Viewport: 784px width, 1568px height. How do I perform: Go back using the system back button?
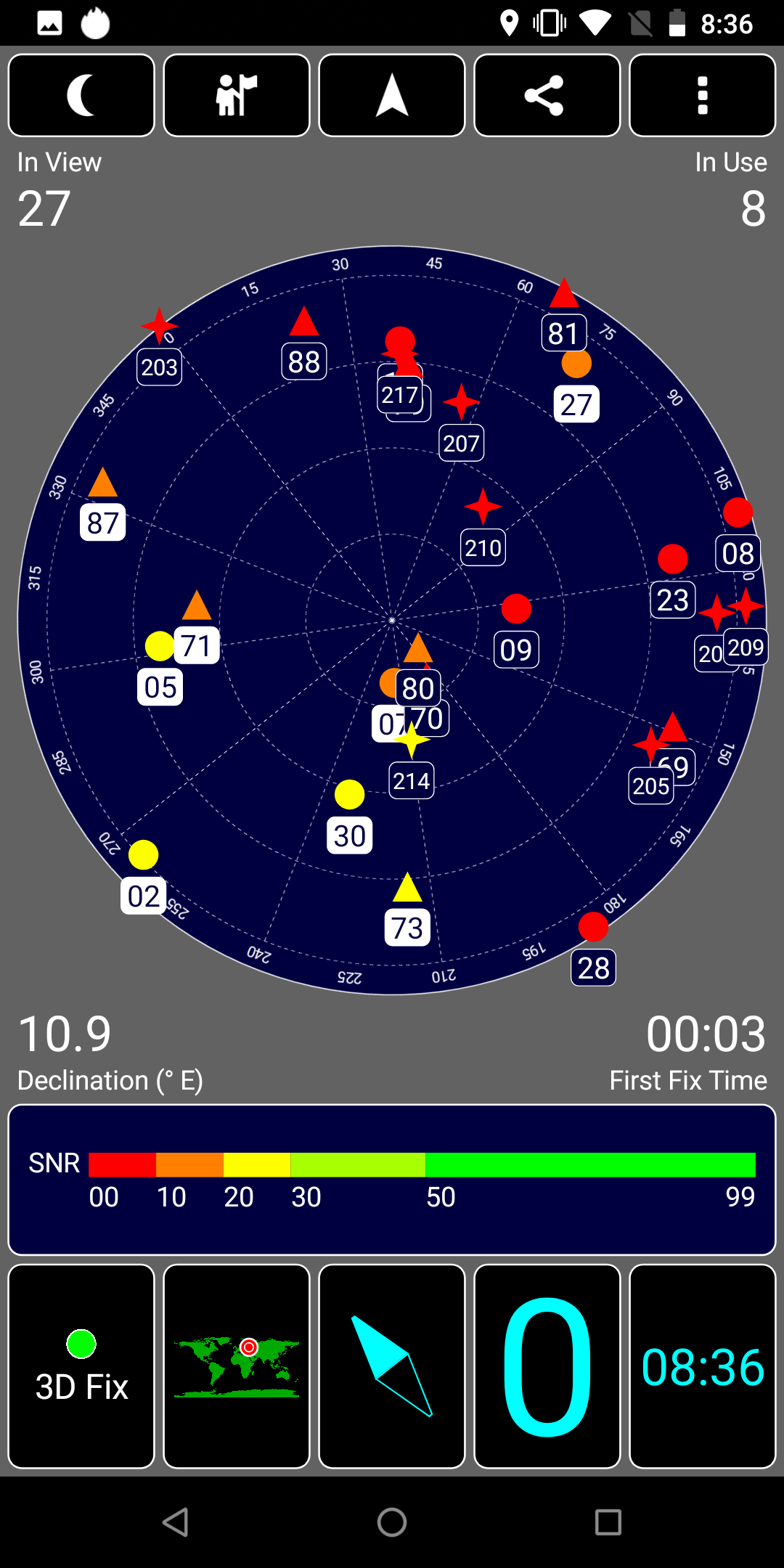tap(176, 1522)
